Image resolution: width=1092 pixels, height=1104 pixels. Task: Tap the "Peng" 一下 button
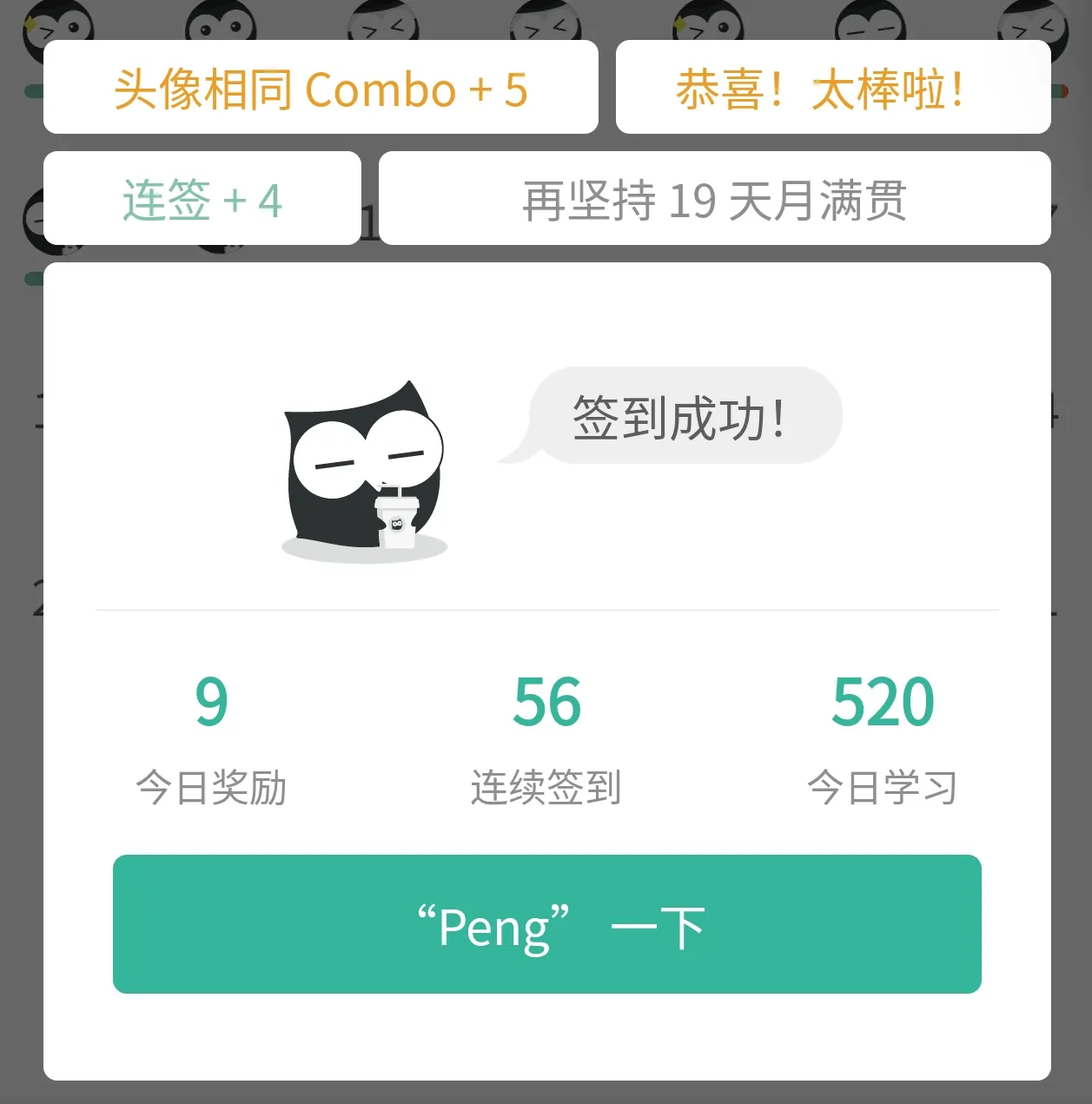[x=546, y=924]
